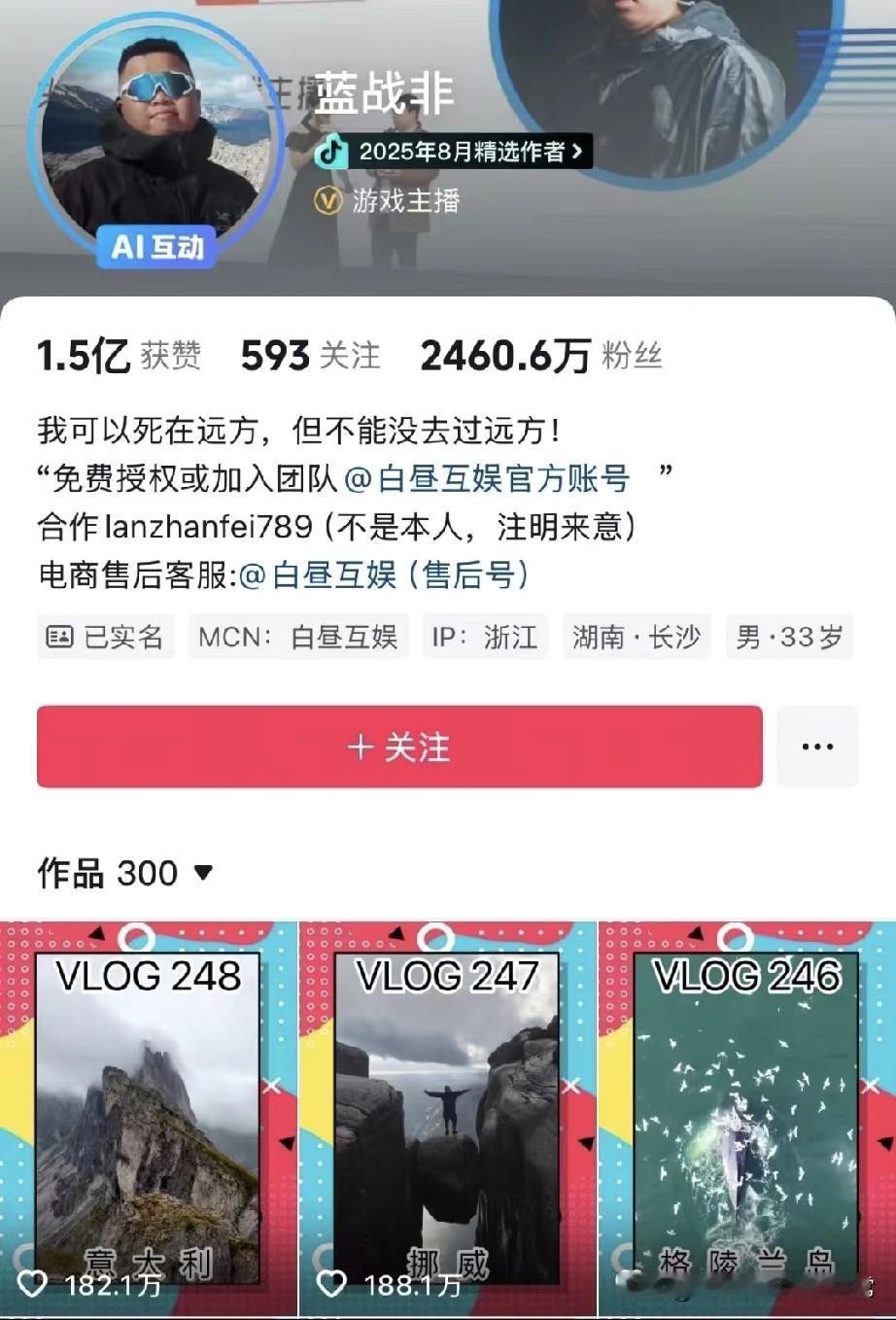The image size is (896, 1320).
Task: Follow this creator with the red 关注 button
Action: (399, 747)
